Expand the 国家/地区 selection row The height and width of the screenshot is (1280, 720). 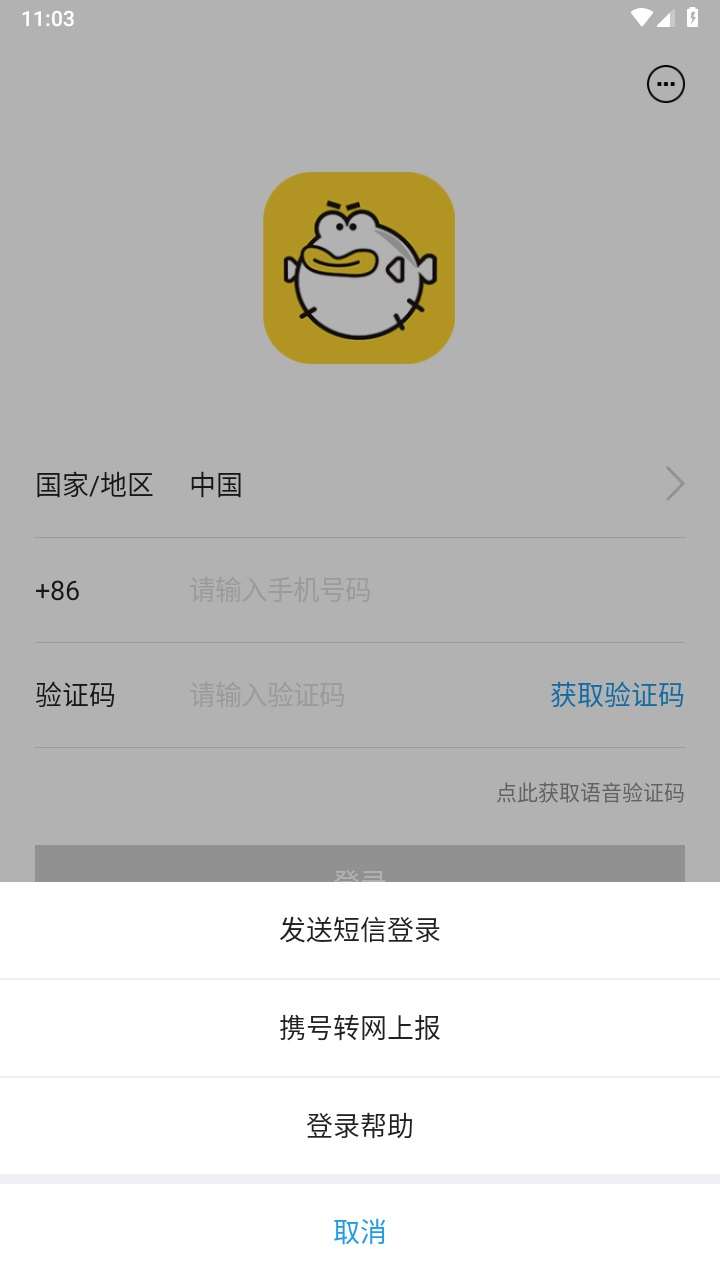pos(360,484)
